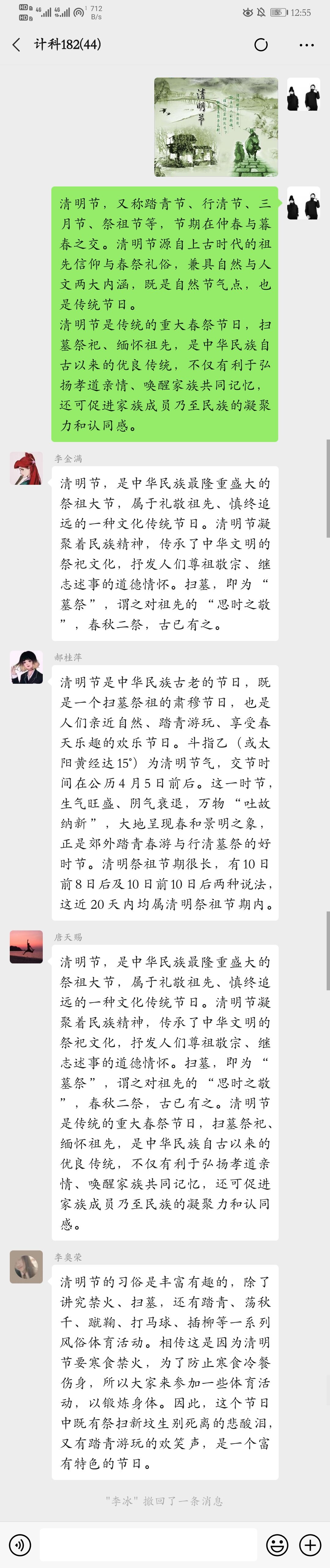
Task: View 郝桂萍's profile via her avatar
Action: click(26, 667)
